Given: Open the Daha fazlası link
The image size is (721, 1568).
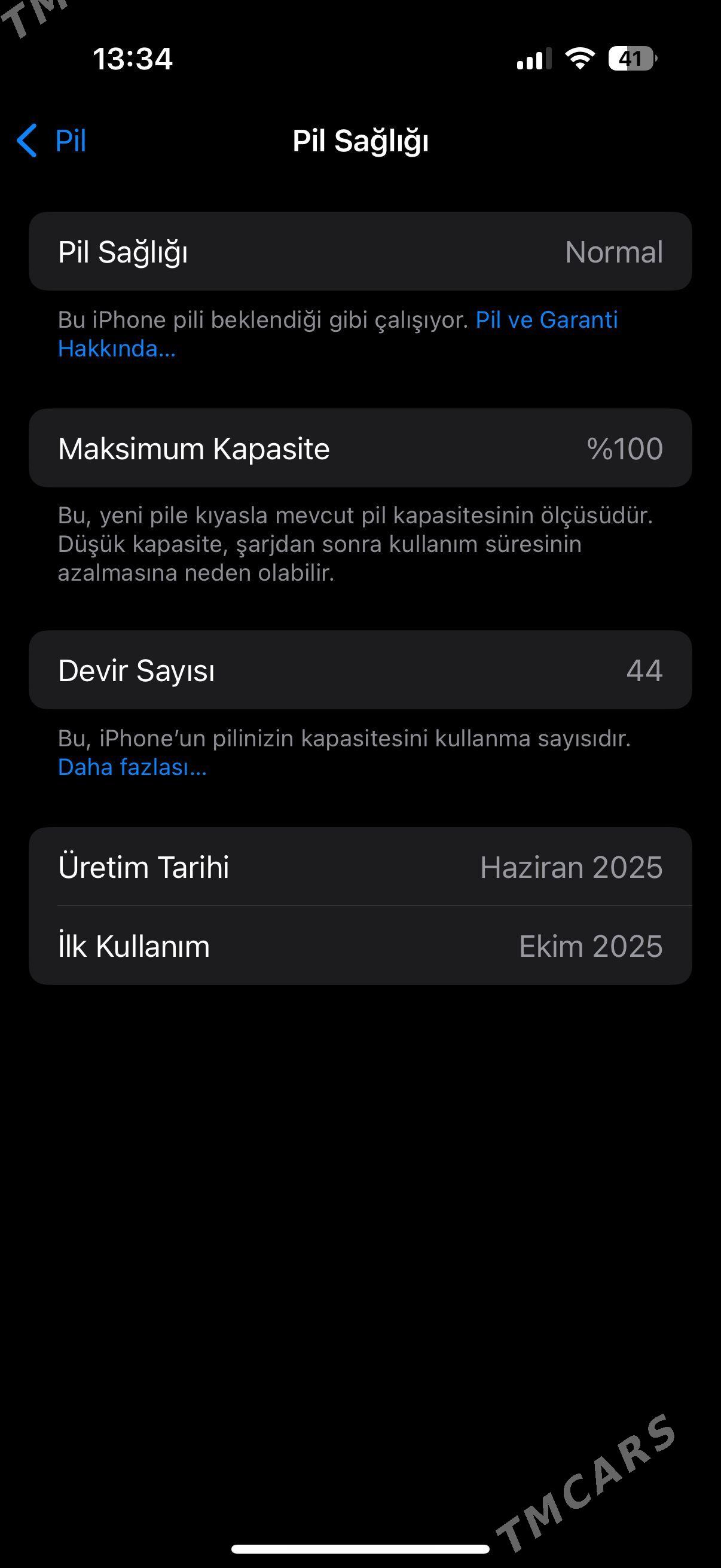Looking at the screenshot, I should click(132, 767).
